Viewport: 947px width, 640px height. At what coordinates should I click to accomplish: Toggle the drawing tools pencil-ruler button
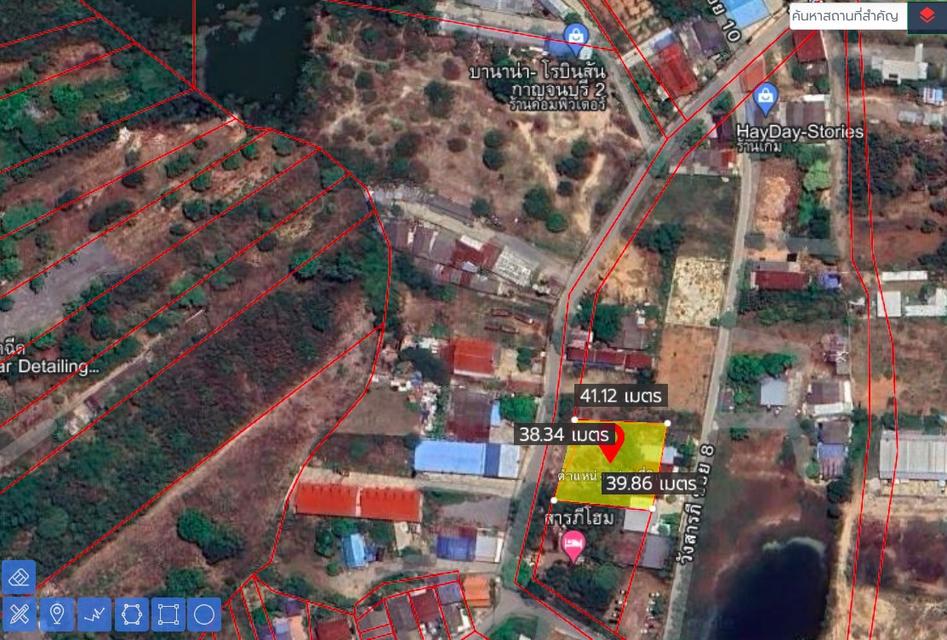point(19,613)
